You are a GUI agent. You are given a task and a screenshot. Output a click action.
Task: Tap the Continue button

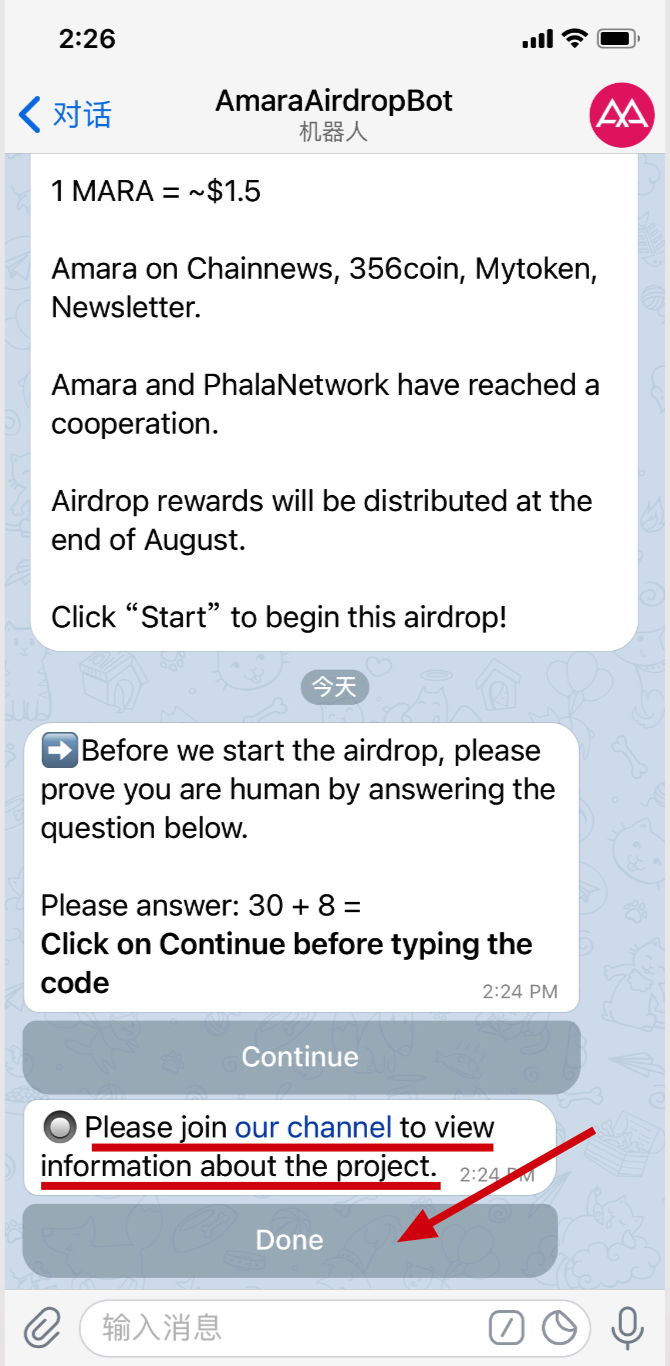[x=301, y=1057]
